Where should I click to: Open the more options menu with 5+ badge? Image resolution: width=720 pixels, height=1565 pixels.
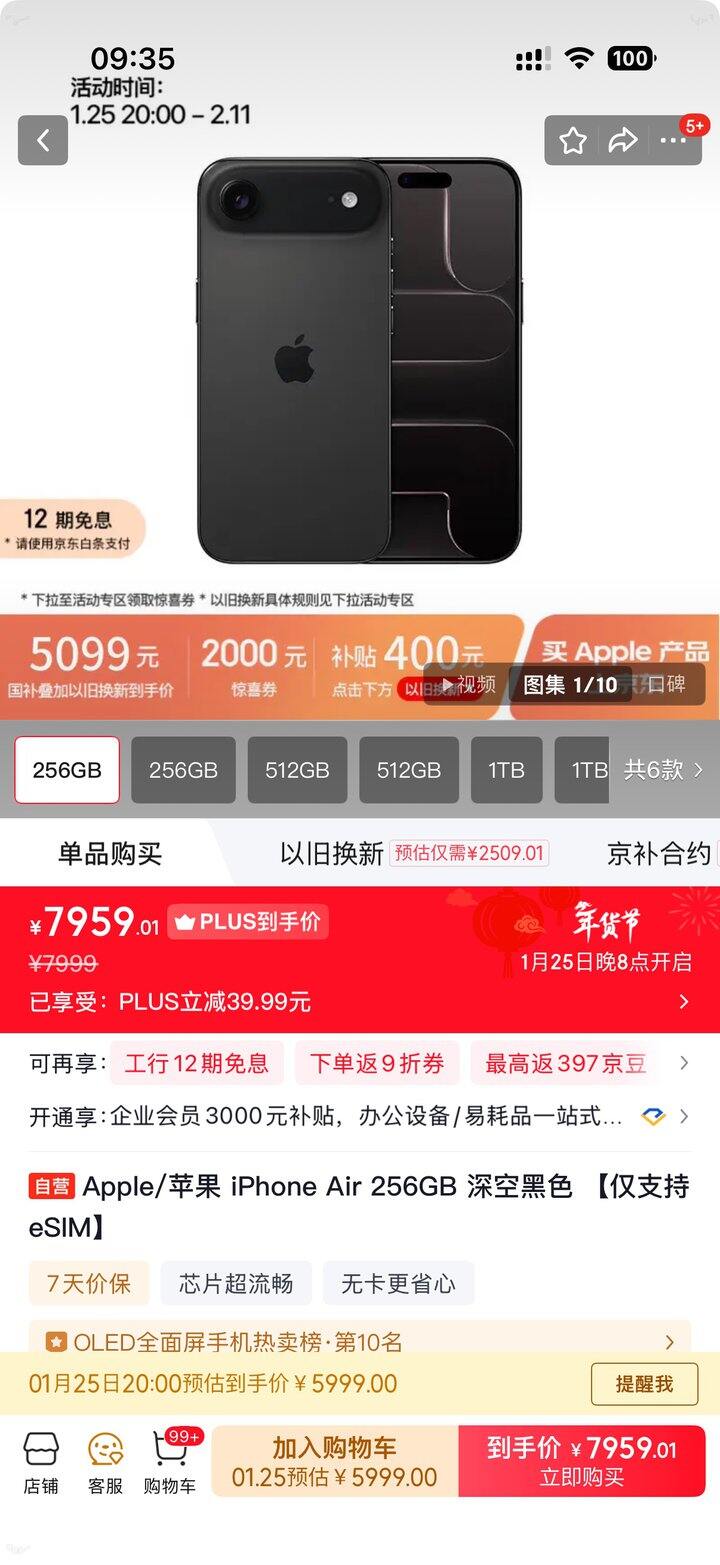674,142
